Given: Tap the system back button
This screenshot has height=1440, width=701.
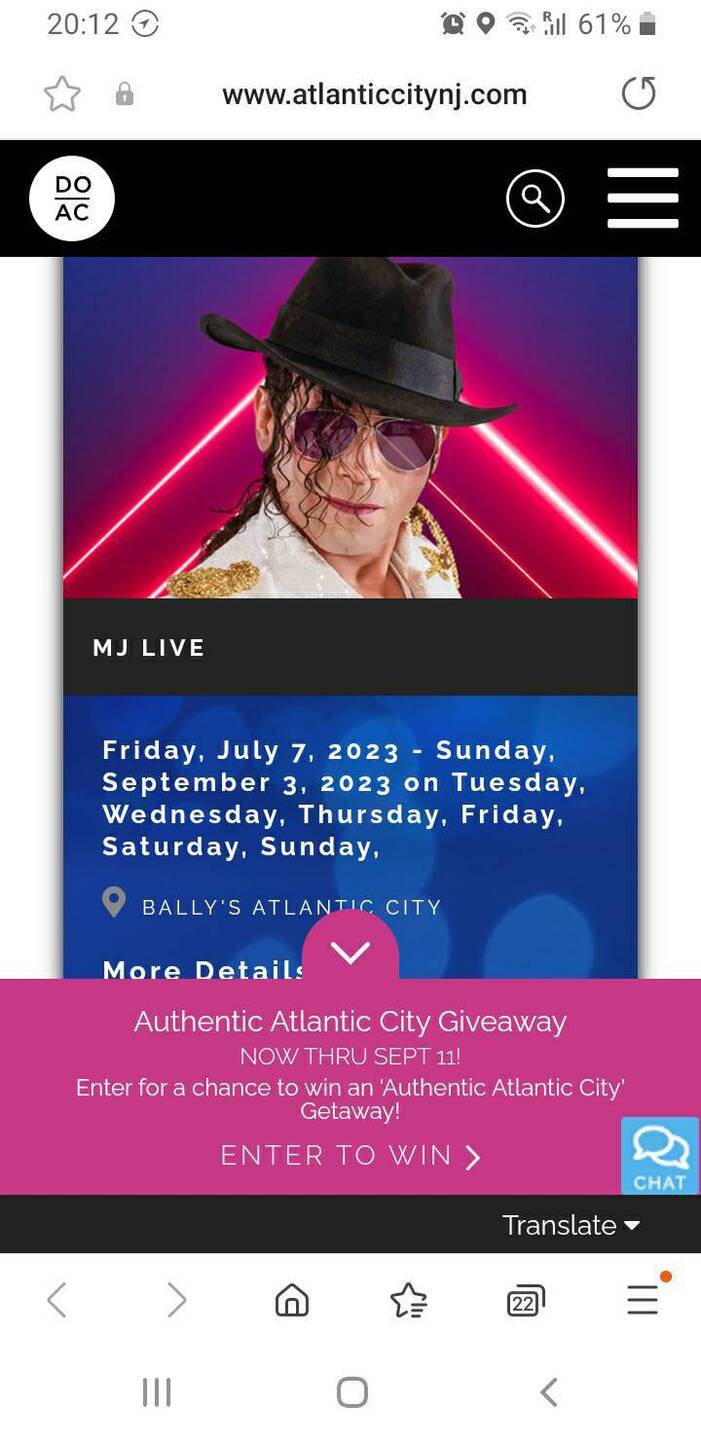Looking at the screenshot, I should 548,1391.
